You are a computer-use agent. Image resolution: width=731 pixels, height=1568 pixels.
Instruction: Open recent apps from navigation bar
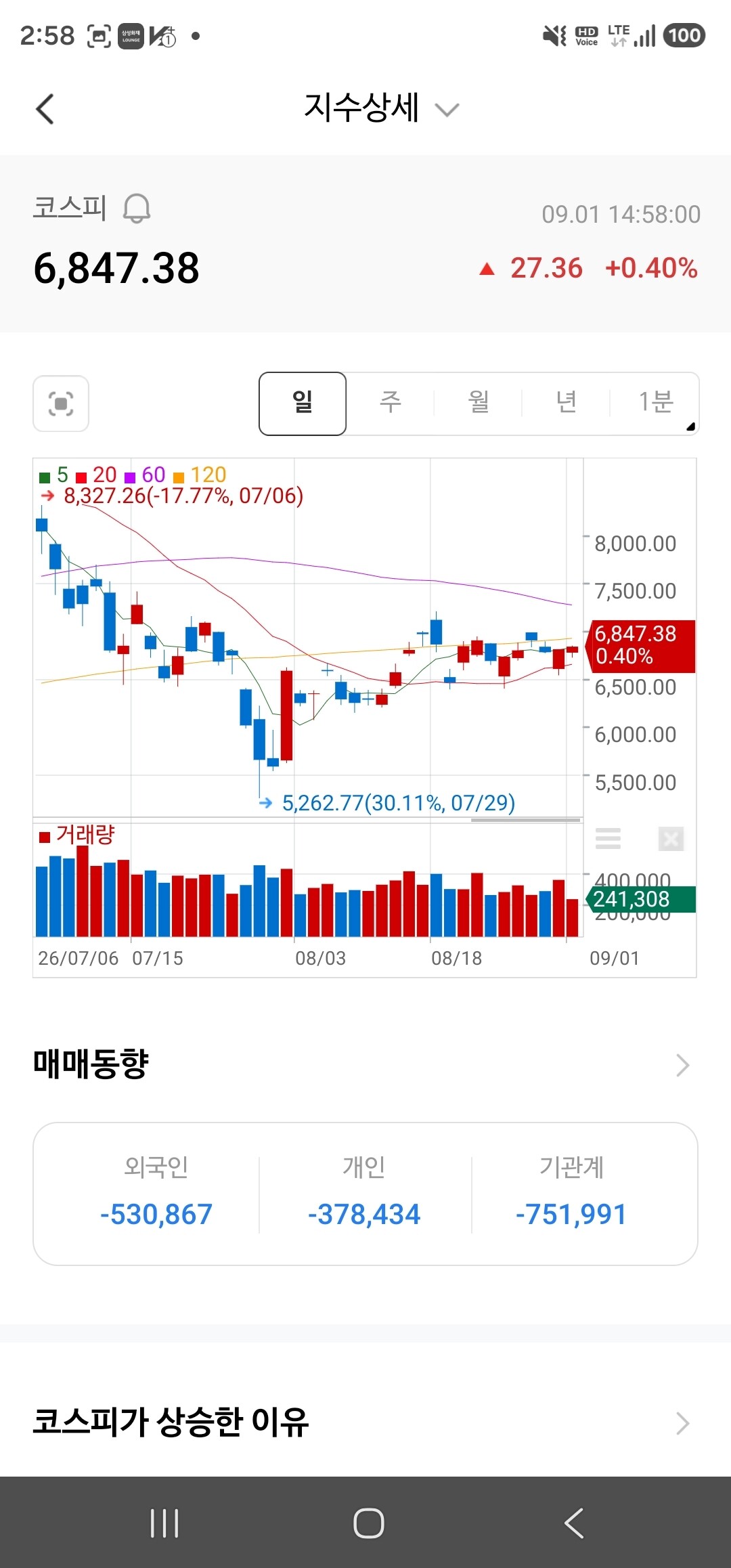[164, 1523]
